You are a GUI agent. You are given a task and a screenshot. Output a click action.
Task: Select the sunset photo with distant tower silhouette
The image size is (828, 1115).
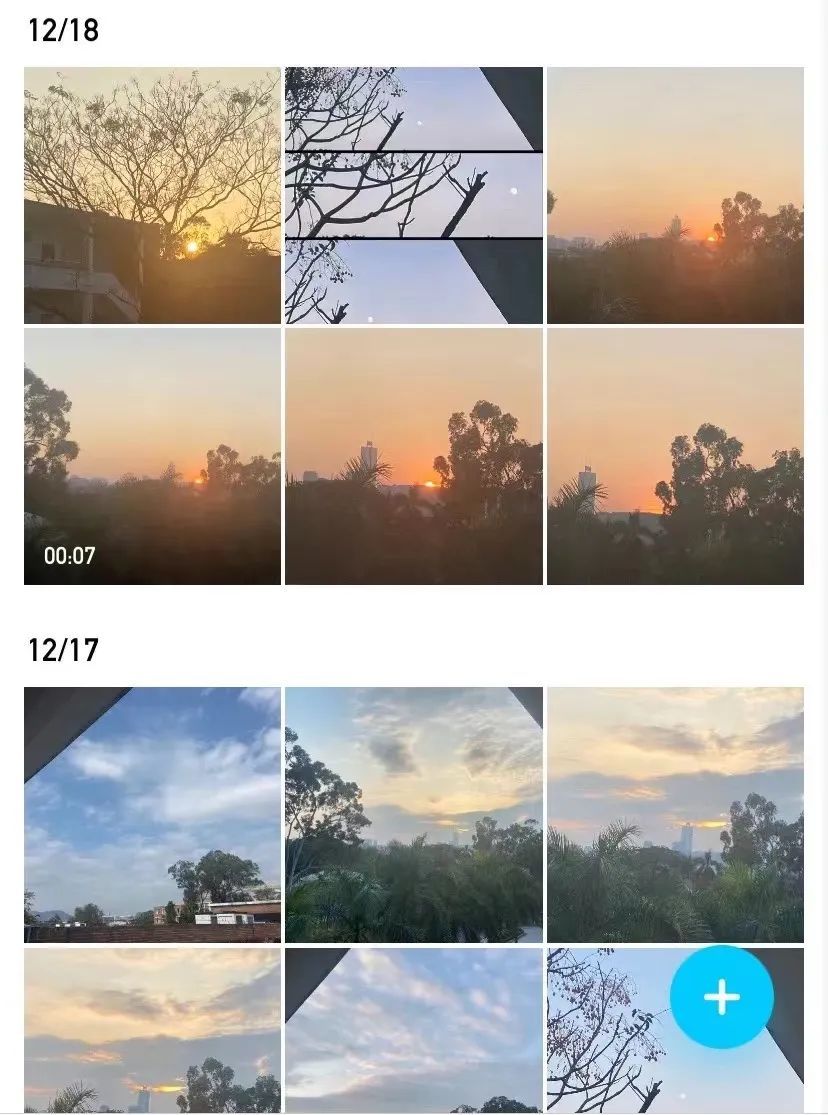click(414, 456)
